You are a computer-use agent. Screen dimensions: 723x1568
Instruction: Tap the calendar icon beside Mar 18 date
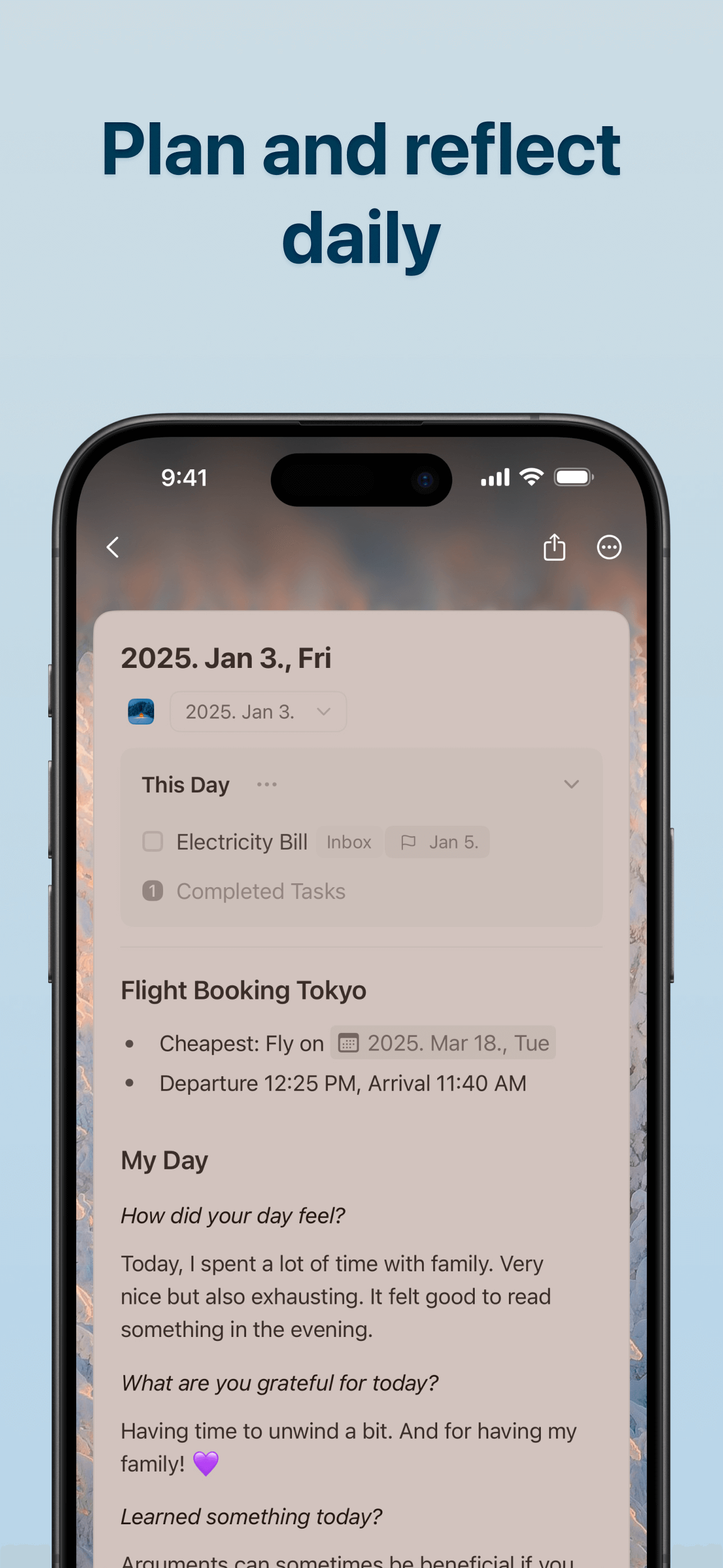(348, 1043)
